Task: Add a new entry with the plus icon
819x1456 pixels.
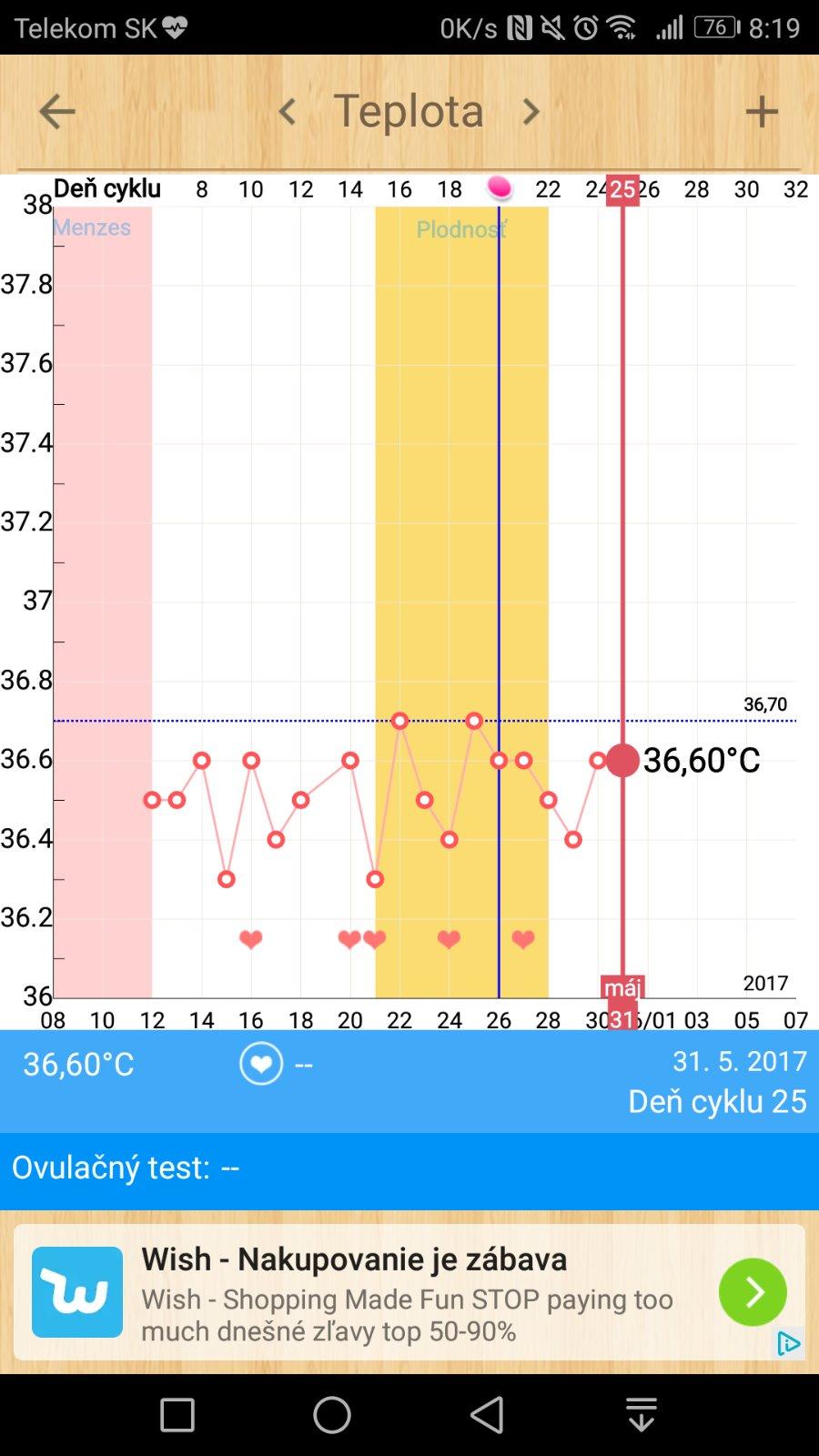Action: pos(762,112)
